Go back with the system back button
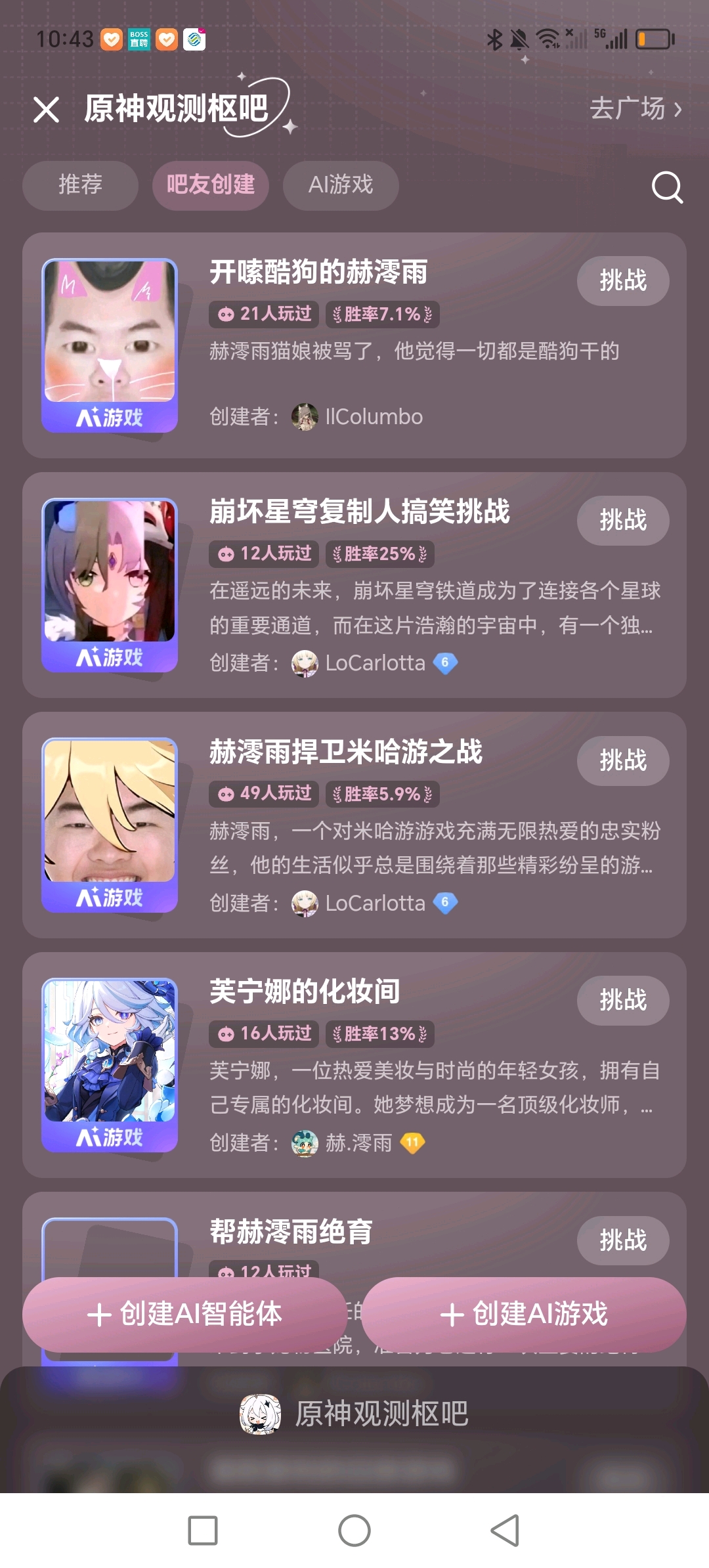Image resolution: width=709 pixels, height=1568 pixels. [x=505, y=1531]
